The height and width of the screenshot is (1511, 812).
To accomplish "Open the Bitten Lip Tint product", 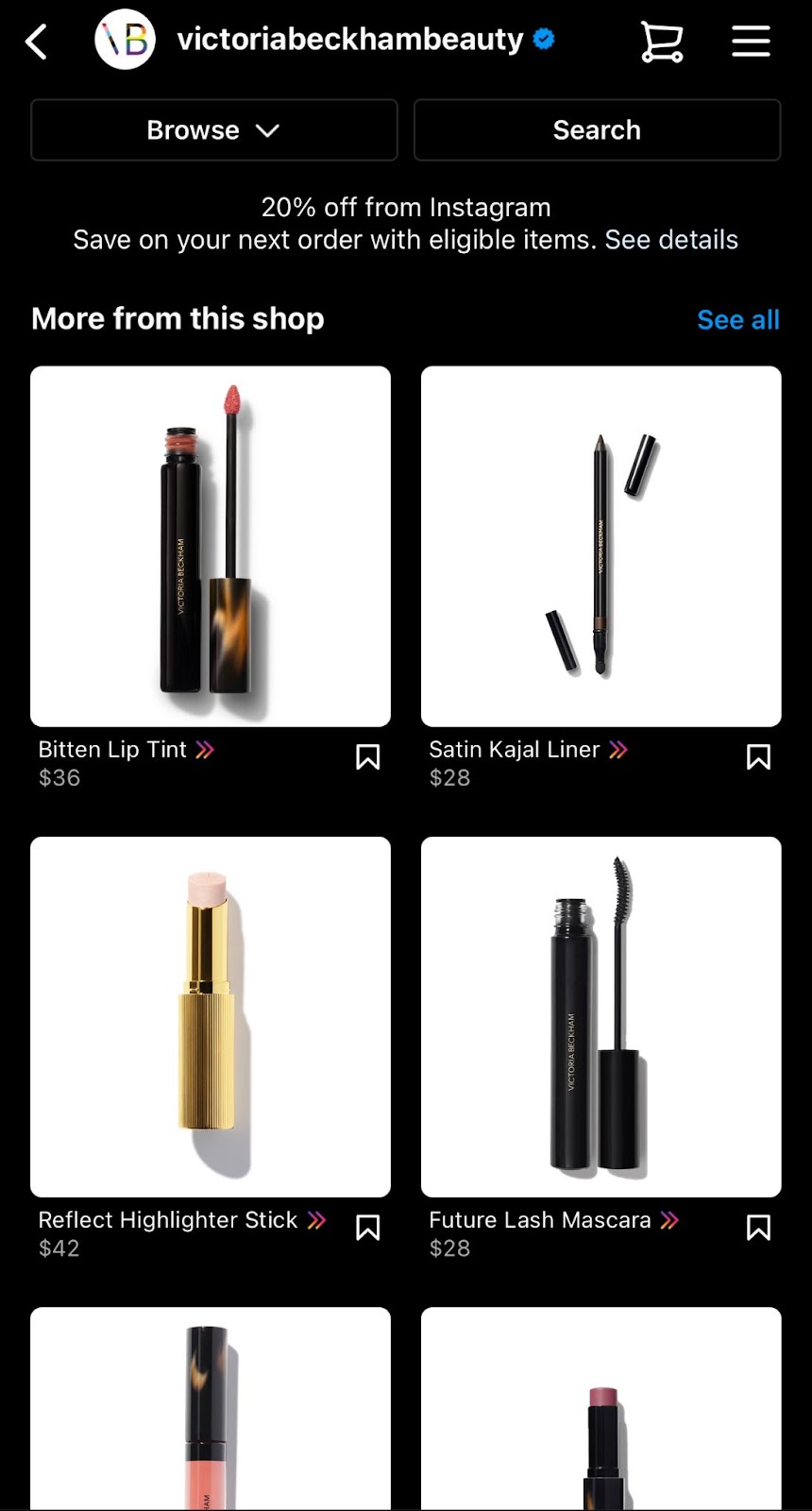I will (211, 546).
